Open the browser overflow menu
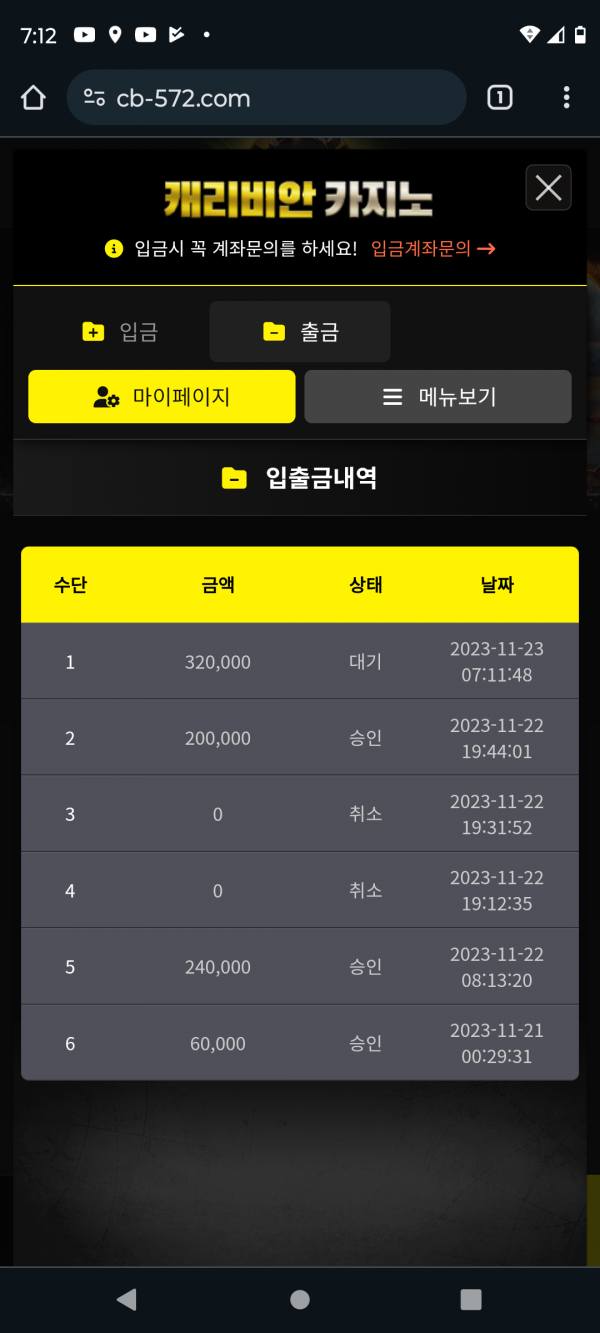The height and width of the screenshot is (1333, 600). [566, 98]
